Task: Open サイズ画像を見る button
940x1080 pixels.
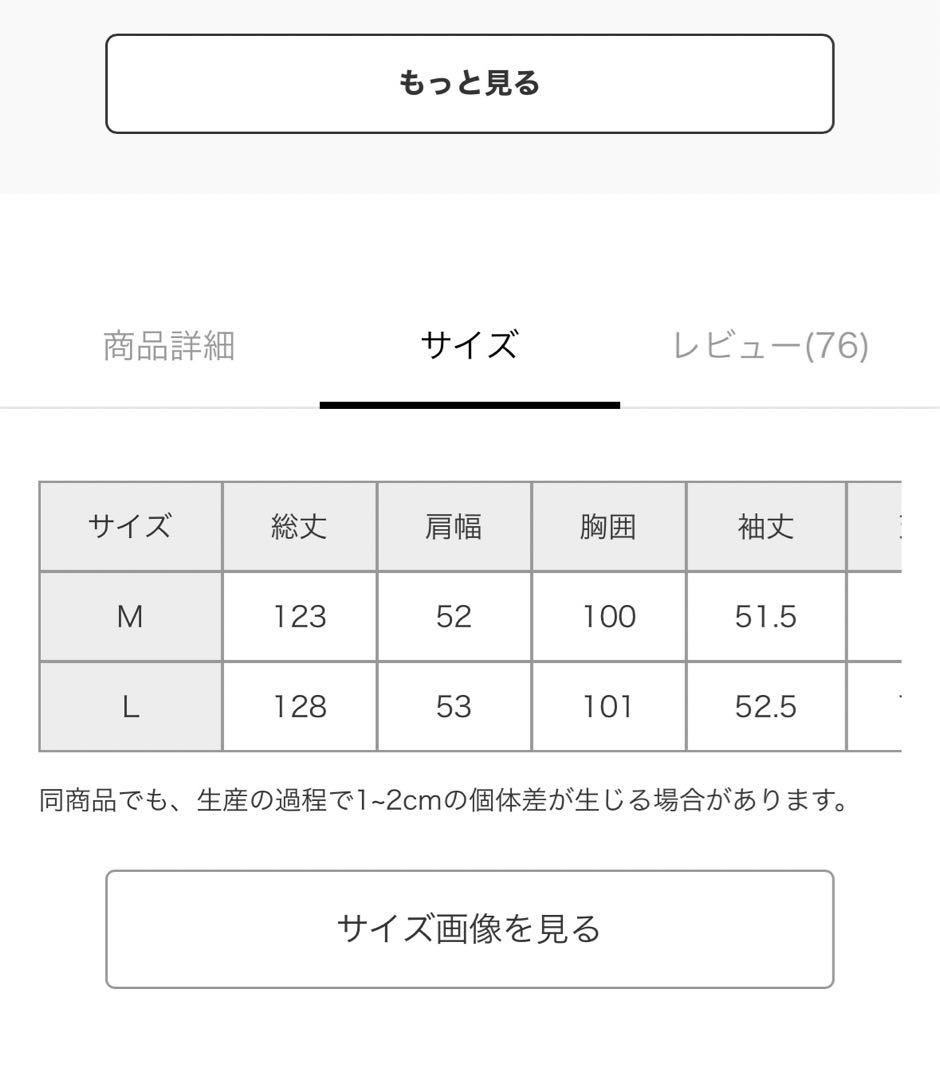Action: (469, 929)
